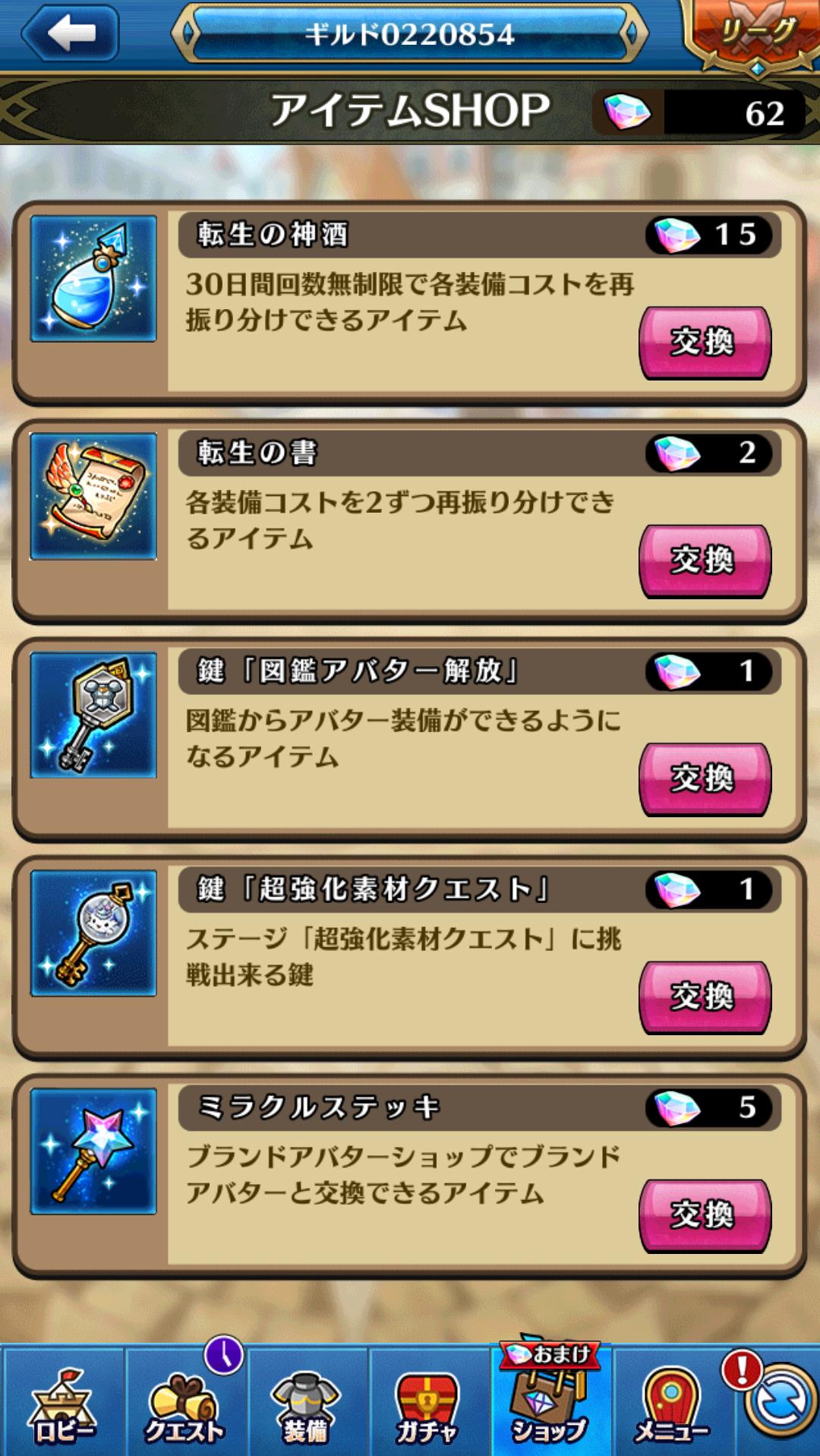The image size is (820, 1456).
Task: Exchange for 鍵「図鑑アバター解放」
Action: point(705,779)
